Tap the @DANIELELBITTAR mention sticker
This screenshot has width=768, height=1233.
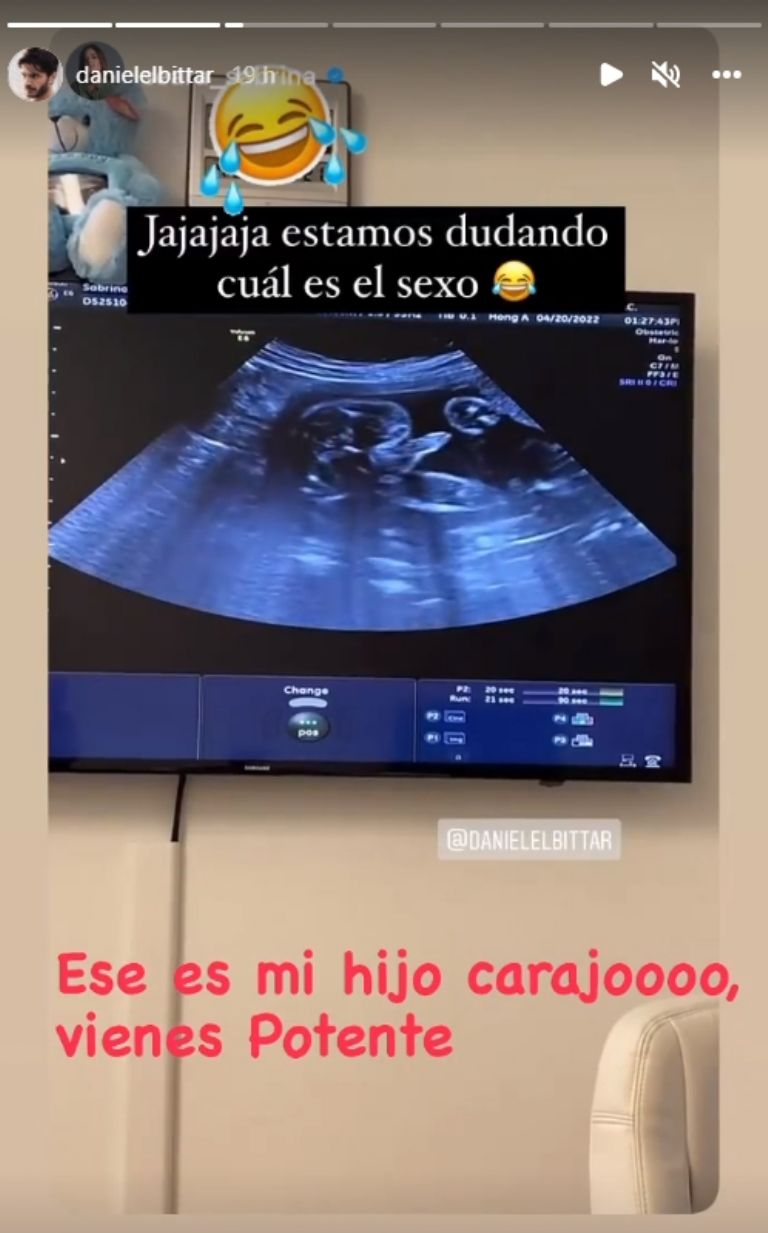pyautogui.click(x=529, y=840)
